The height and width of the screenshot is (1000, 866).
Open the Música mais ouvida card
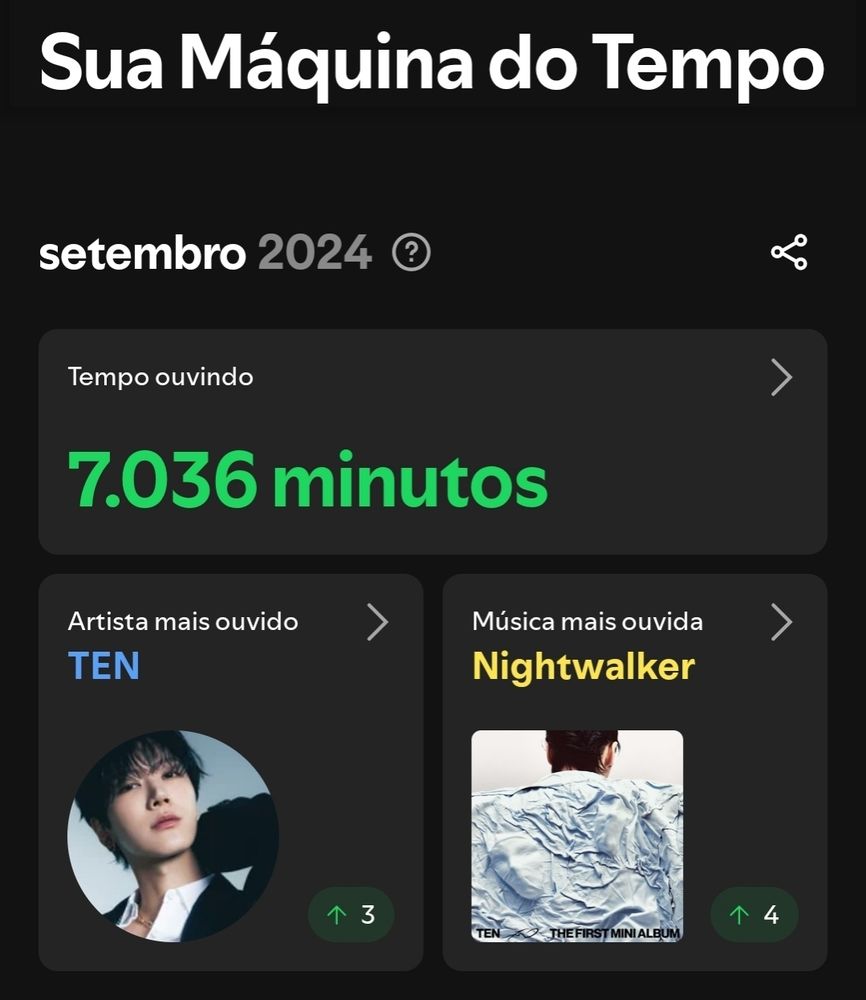click(x=781, y=622)
